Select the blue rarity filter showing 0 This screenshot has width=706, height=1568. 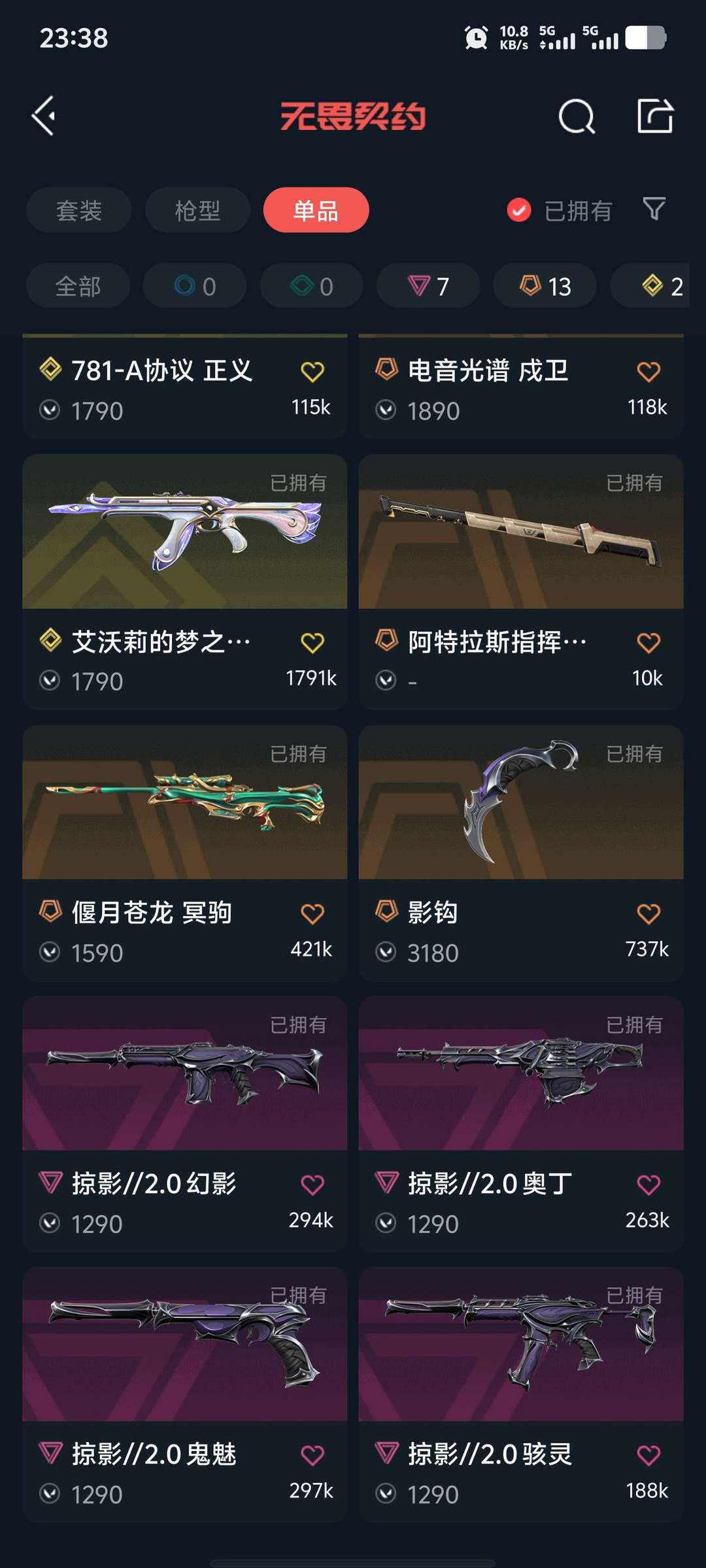pyautogui.click(x=194, y=285)
